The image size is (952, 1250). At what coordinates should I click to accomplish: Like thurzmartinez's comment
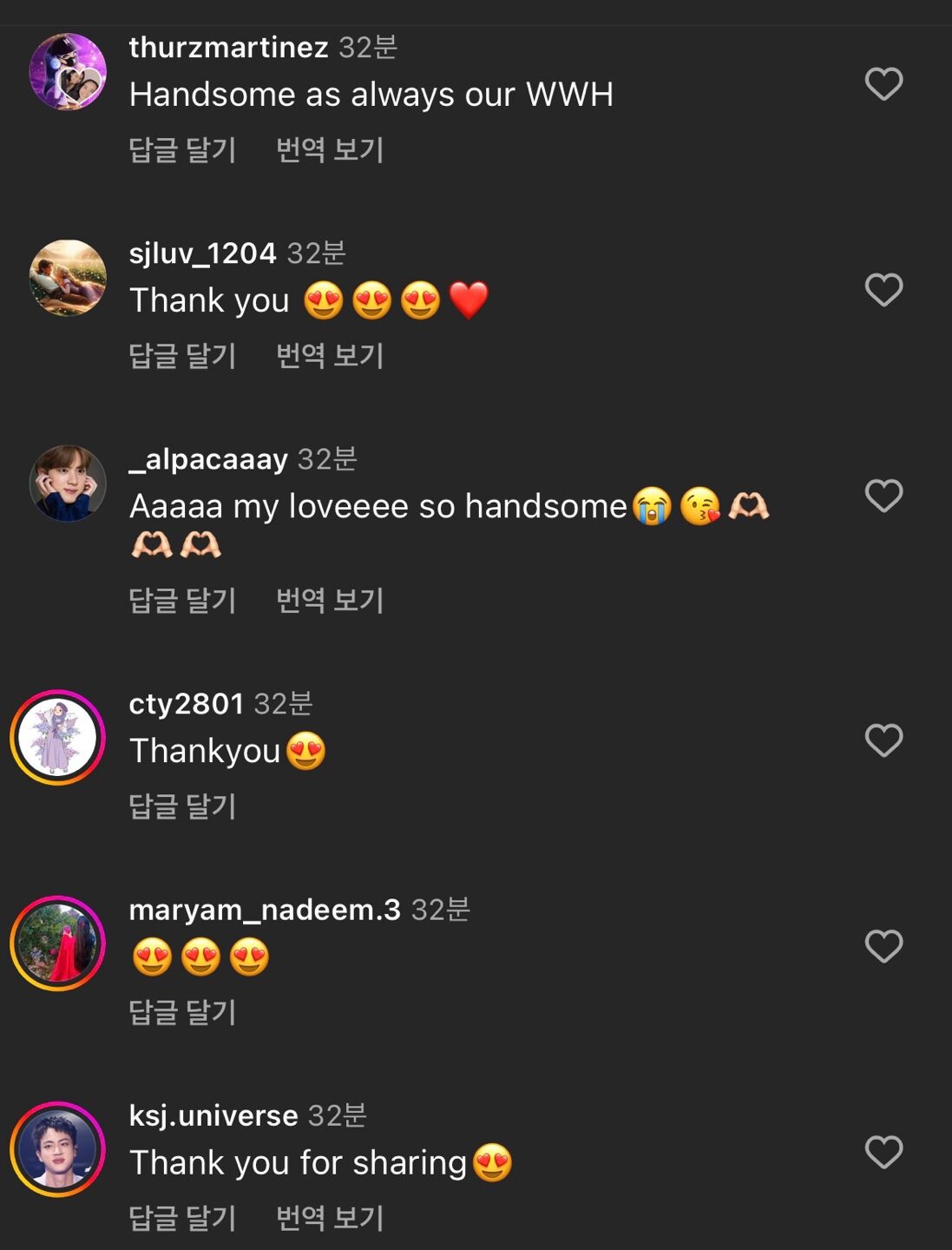883,84
